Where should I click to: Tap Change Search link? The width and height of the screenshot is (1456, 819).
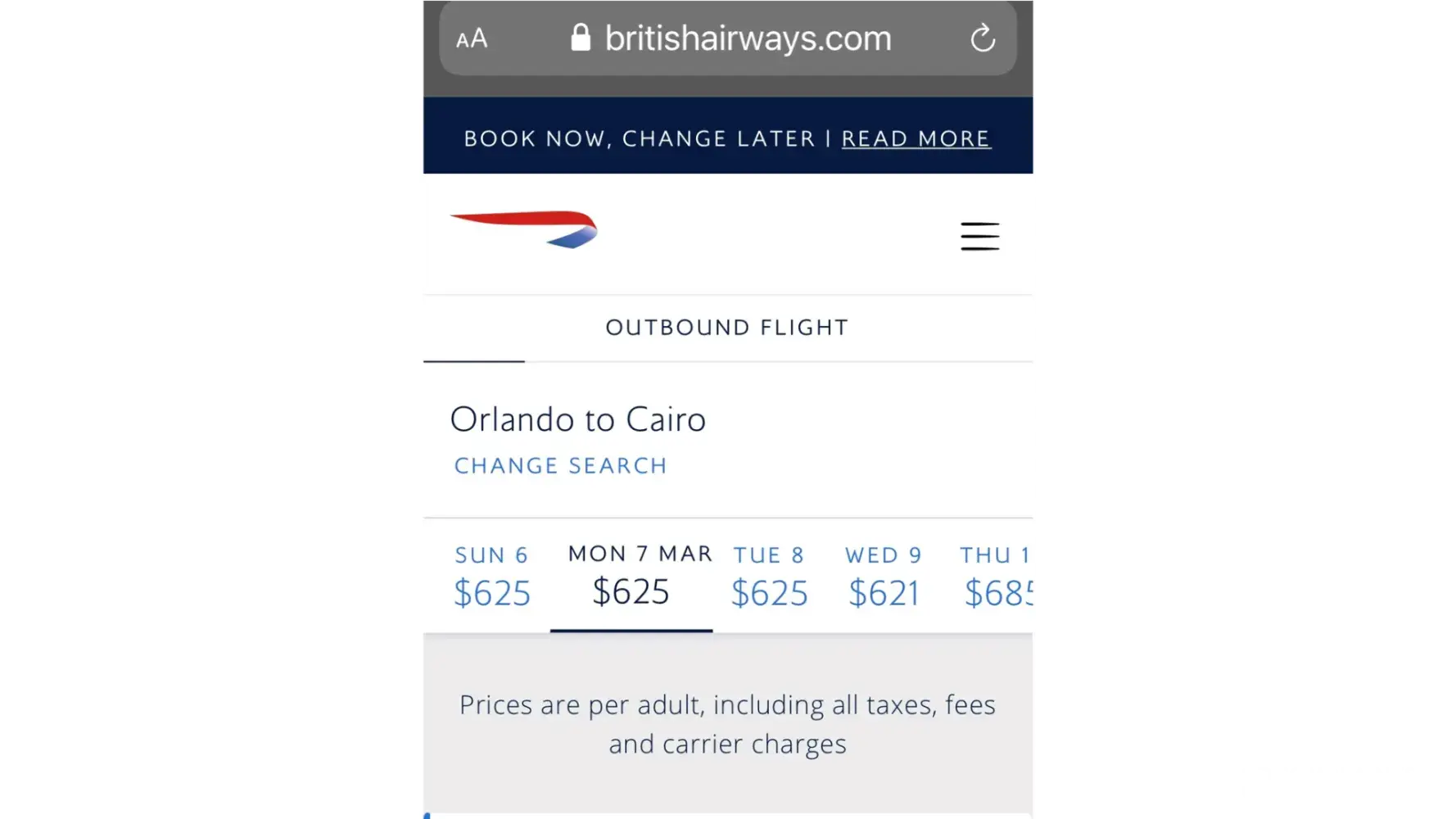[x=561, y=465]
